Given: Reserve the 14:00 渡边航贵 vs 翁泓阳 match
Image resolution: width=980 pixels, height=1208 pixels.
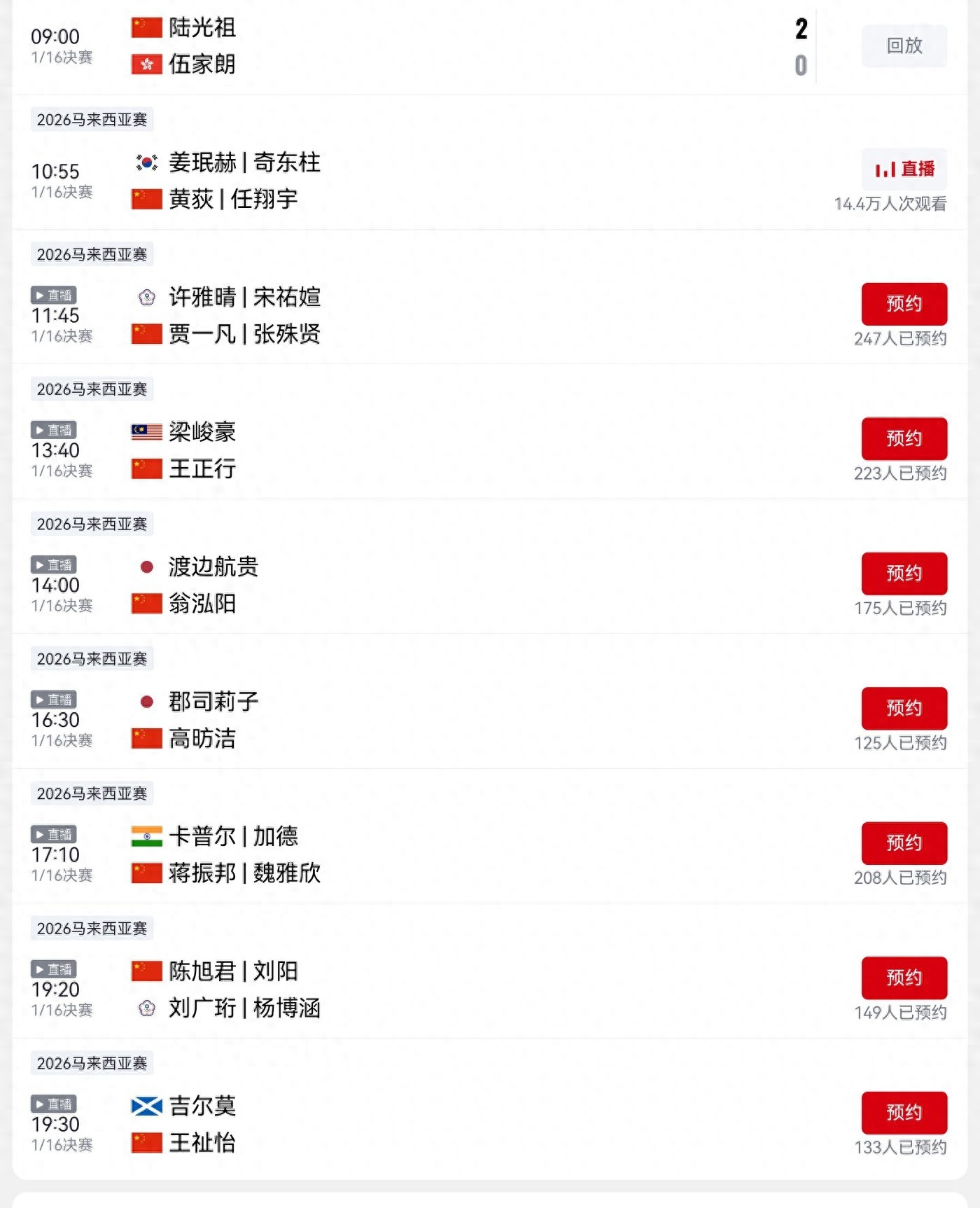Looking at the screenshot, I should pos(904,574).
